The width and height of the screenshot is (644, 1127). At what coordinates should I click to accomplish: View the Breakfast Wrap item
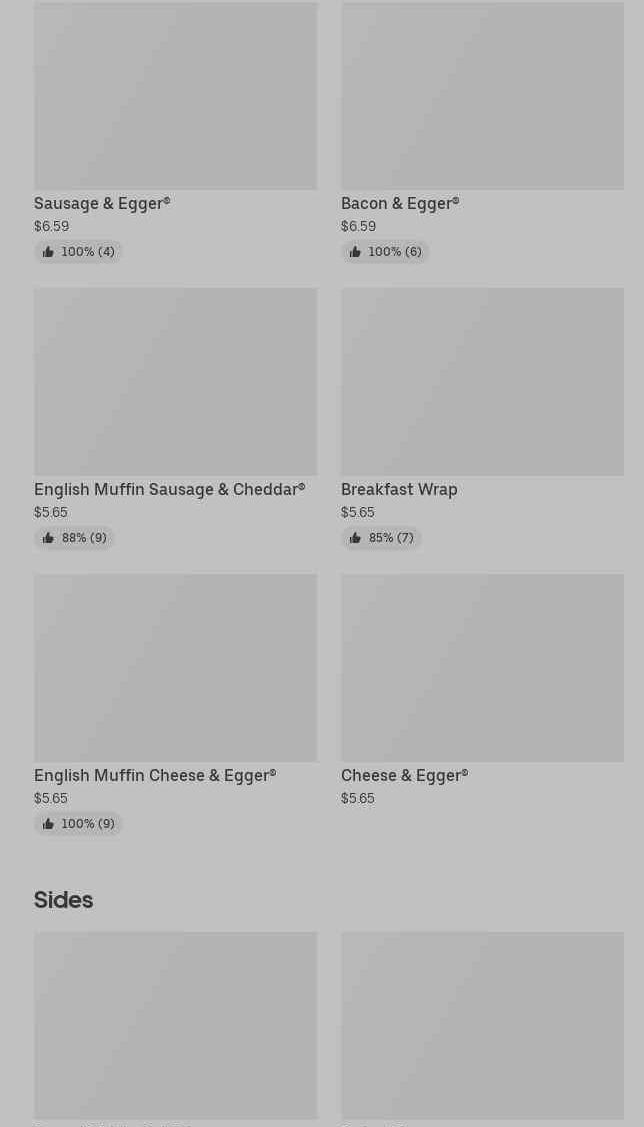(482, 419)
